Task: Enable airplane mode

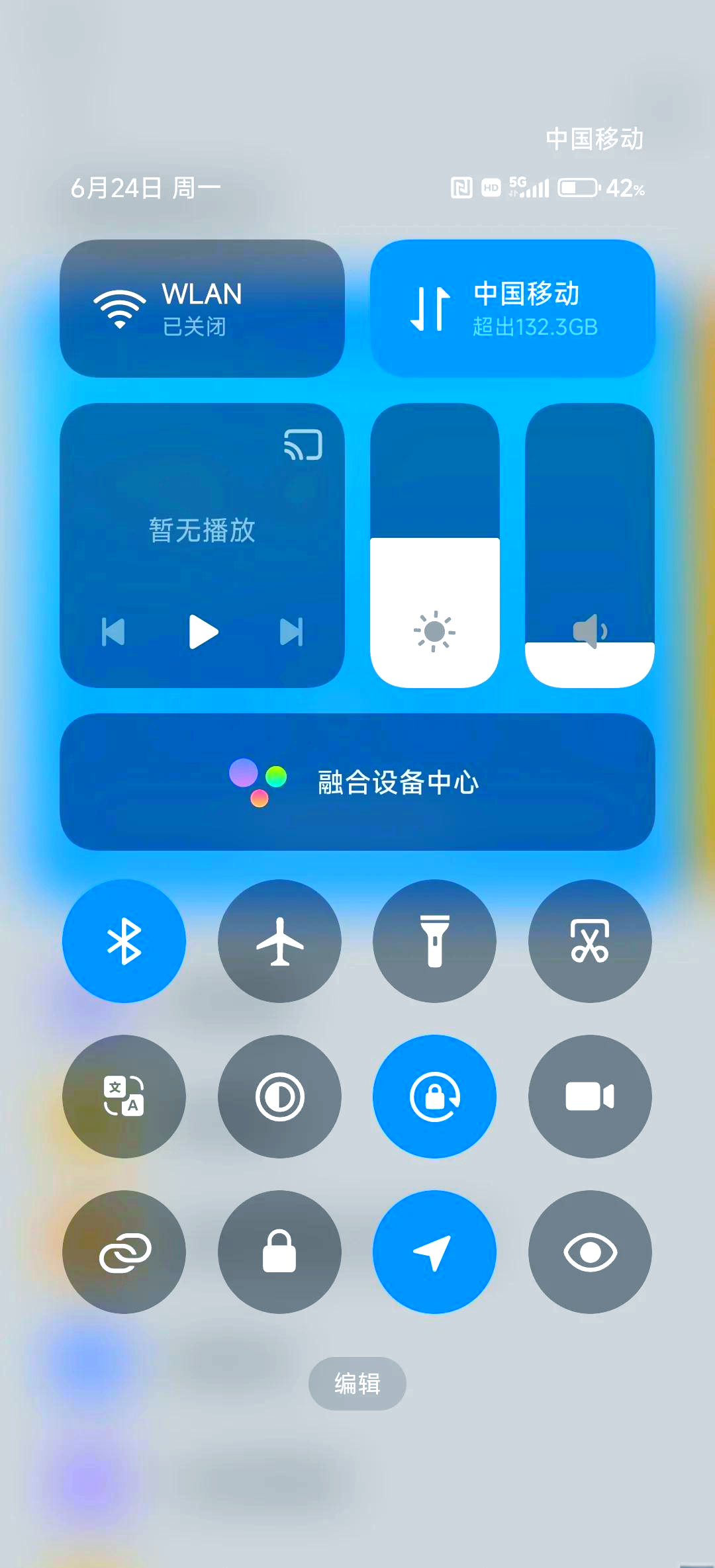Action: pyautogui.click(x=279, y=941)
